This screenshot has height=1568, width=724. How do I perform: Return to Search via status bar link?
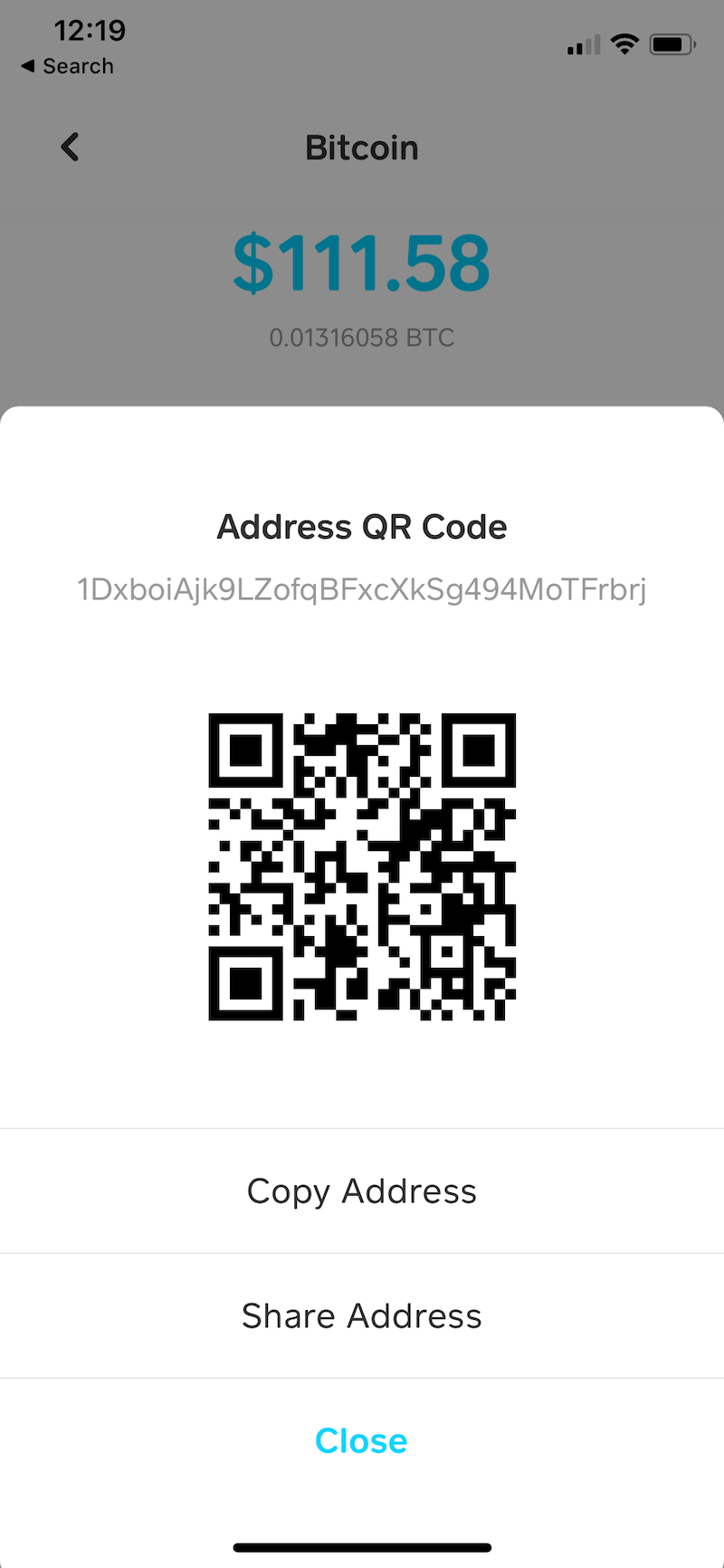point(67,66)
